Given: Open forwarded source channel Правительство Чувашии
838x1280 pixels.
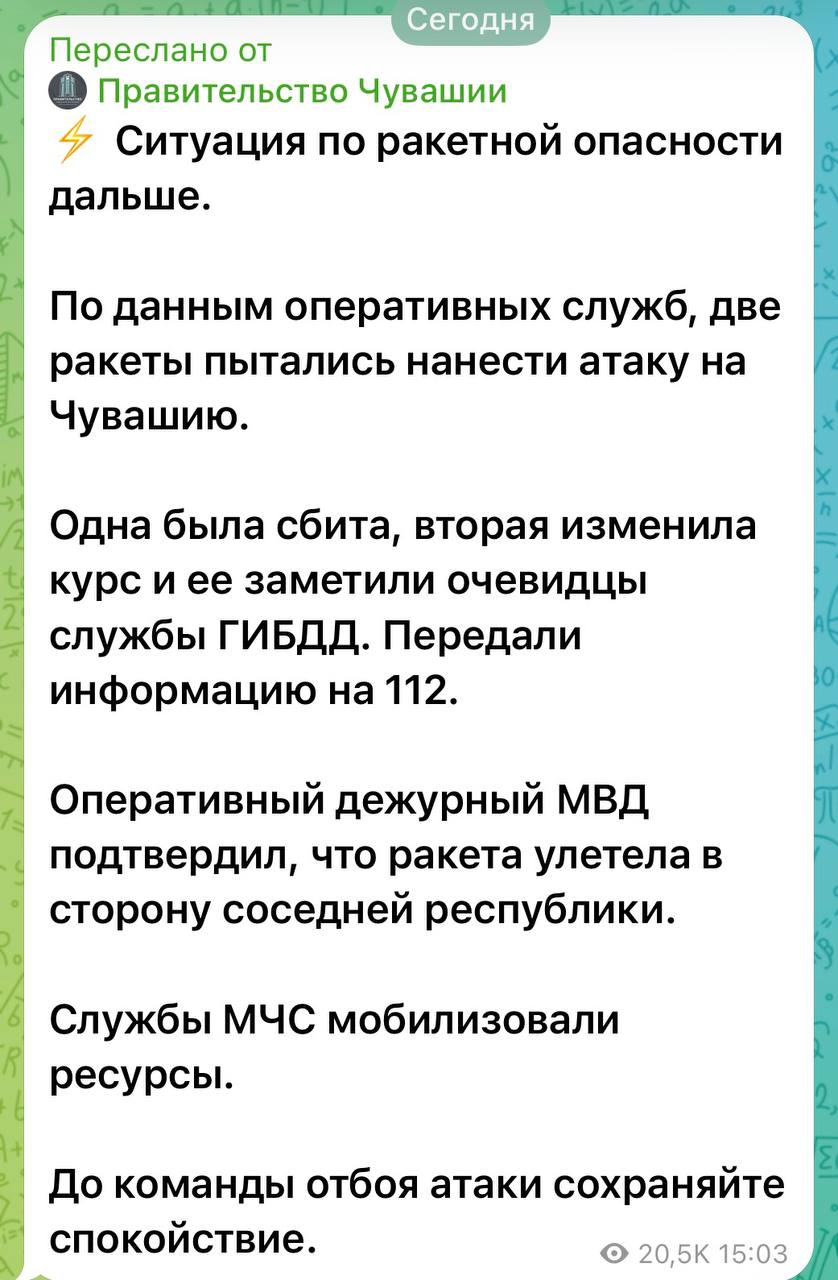Looking at the screenshot, I should (x=300, y=91).
